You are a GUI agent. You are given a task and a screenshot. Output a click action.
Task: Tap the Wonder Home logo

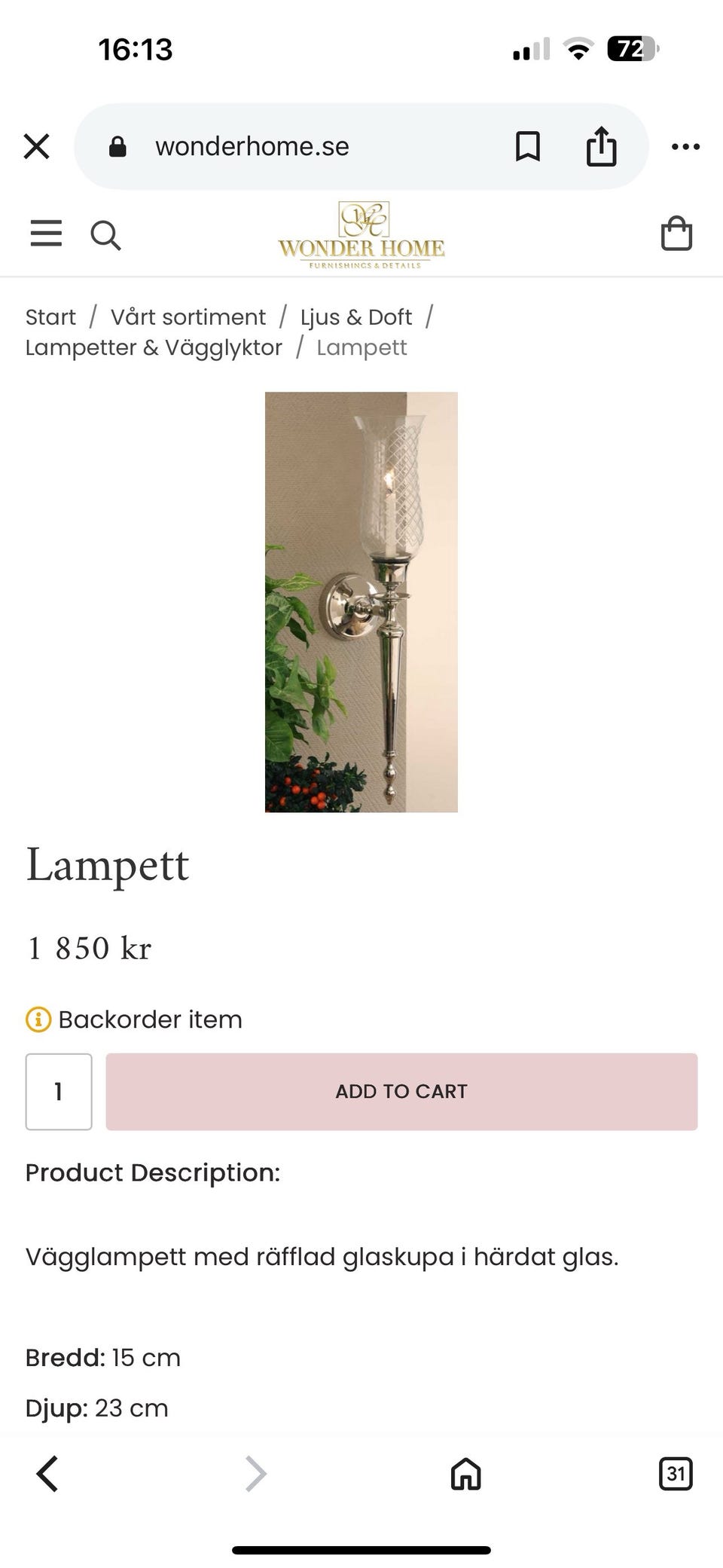(x=361, y=234)
